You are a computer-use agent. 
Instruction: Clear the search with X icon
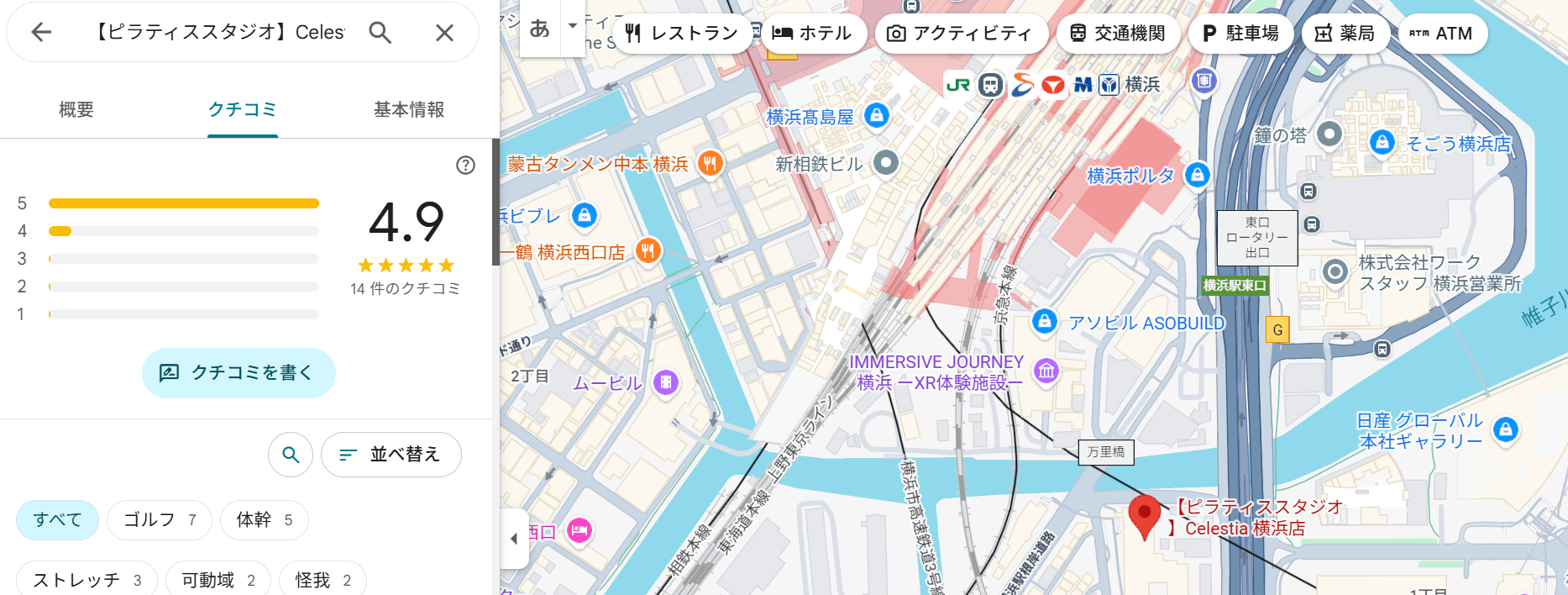coord(444,33)
